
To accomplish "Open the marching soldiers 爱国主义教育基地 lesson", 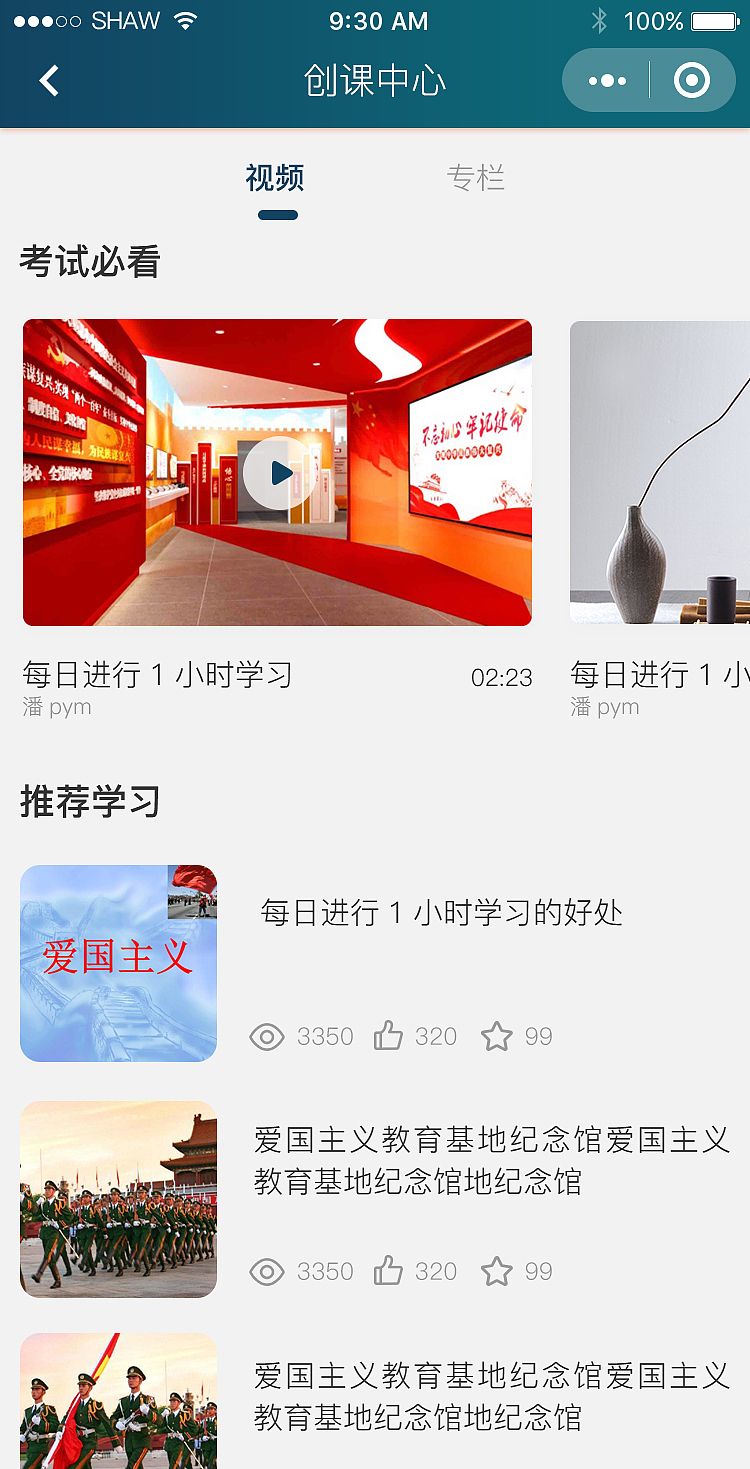I will 491,1160.
